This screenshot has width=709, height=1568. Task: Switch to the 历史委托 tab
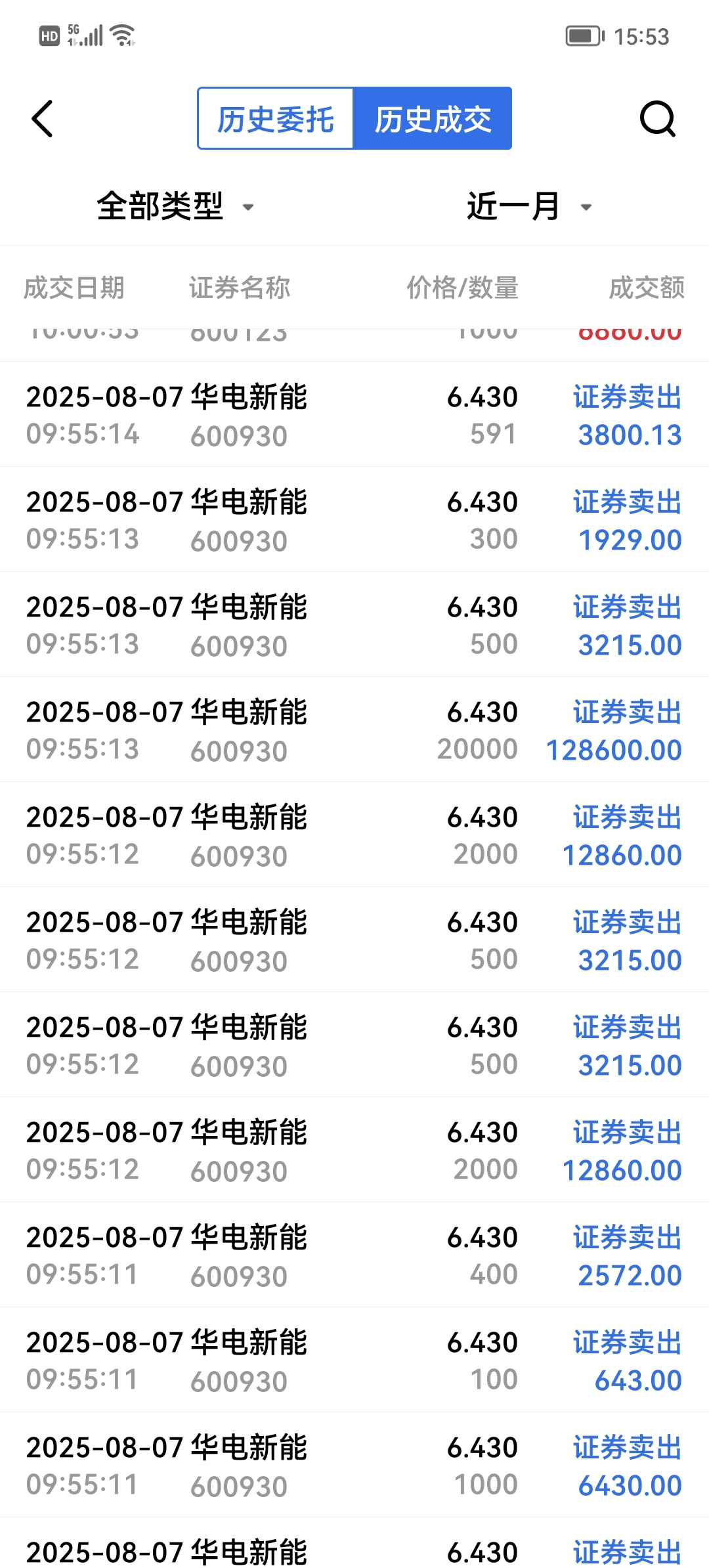[x=276, y=119]
